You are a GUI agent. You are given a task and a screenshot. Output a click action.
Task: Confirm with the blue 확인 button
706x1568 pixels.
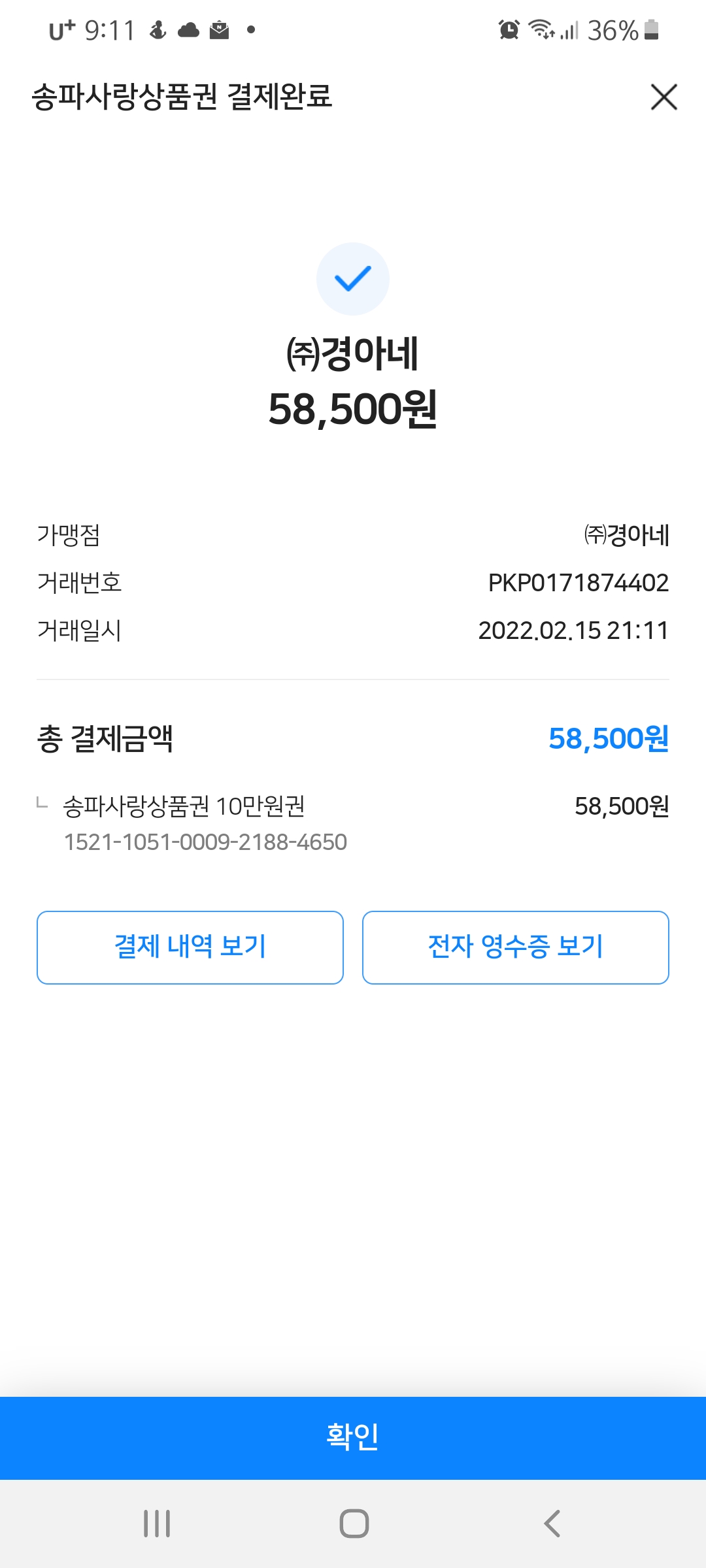click(x=353, y=1438)
